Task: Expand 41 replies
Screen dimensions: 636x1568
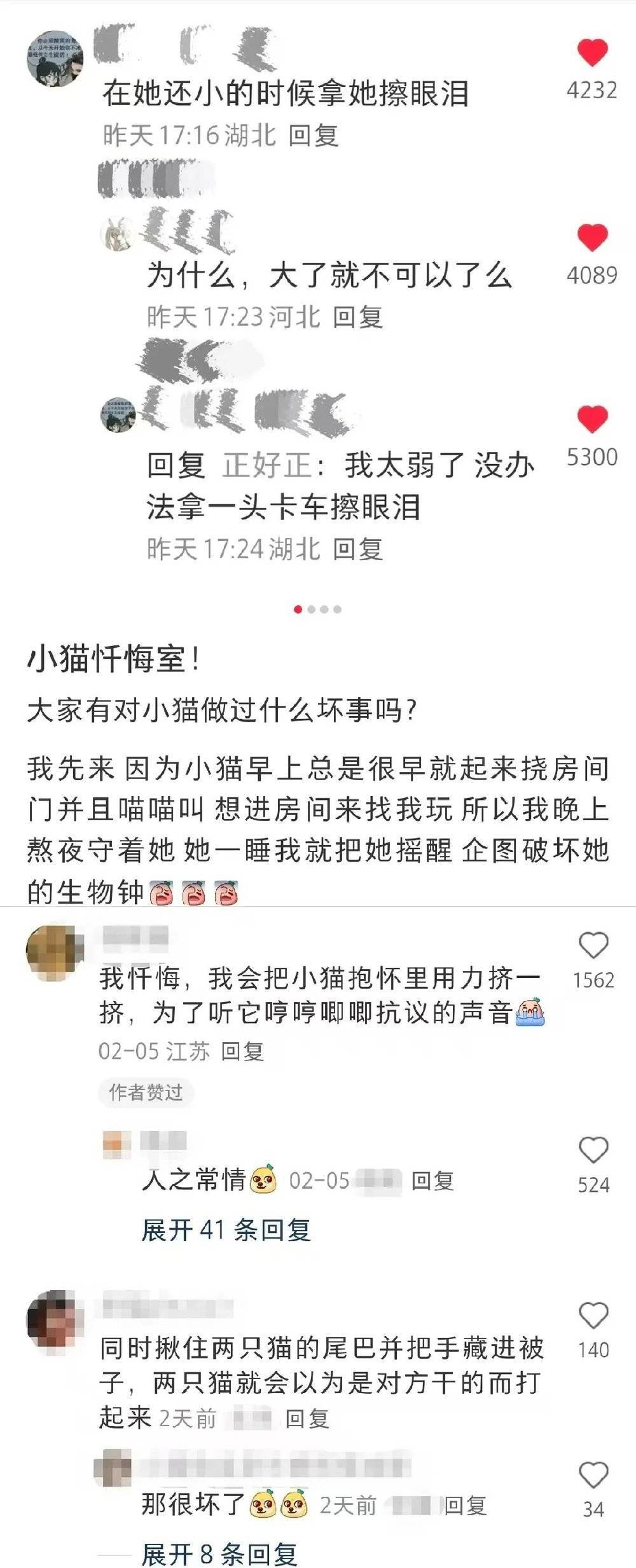Action: pos(226,1230)
